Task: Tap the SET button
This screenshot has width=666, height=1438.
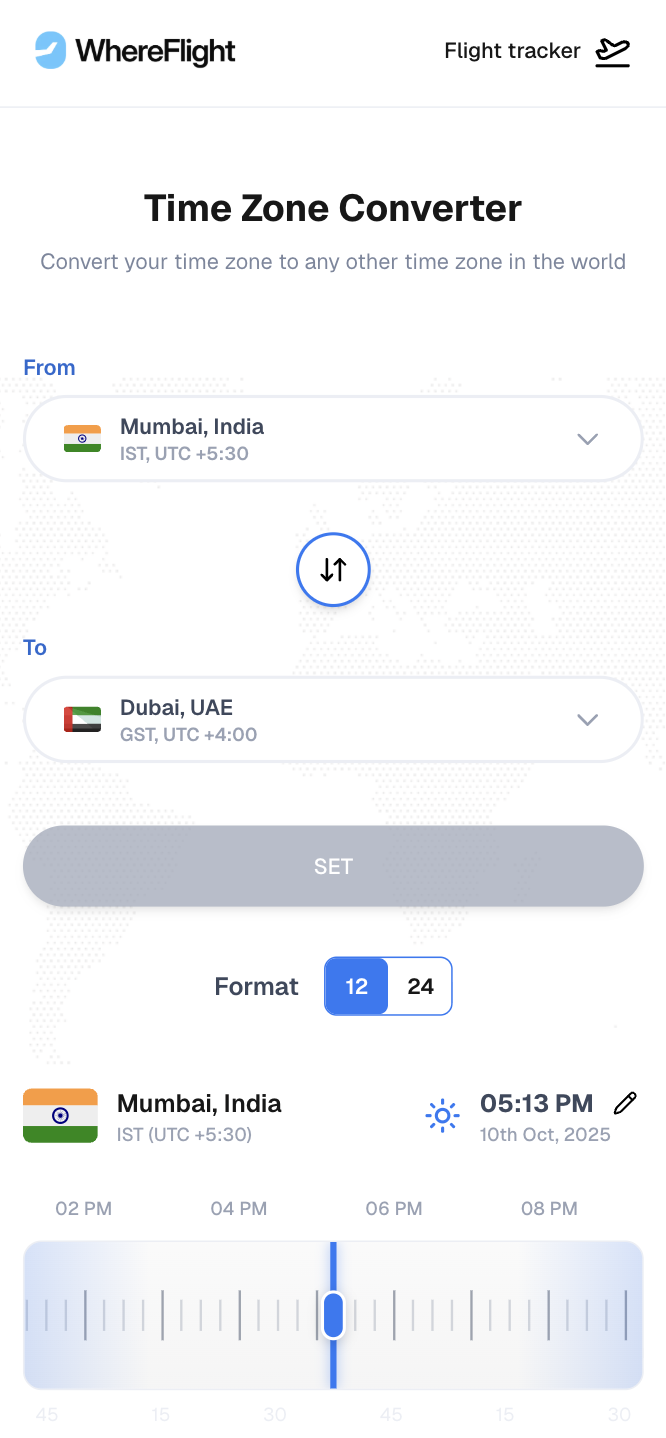Action: [333, 866]
